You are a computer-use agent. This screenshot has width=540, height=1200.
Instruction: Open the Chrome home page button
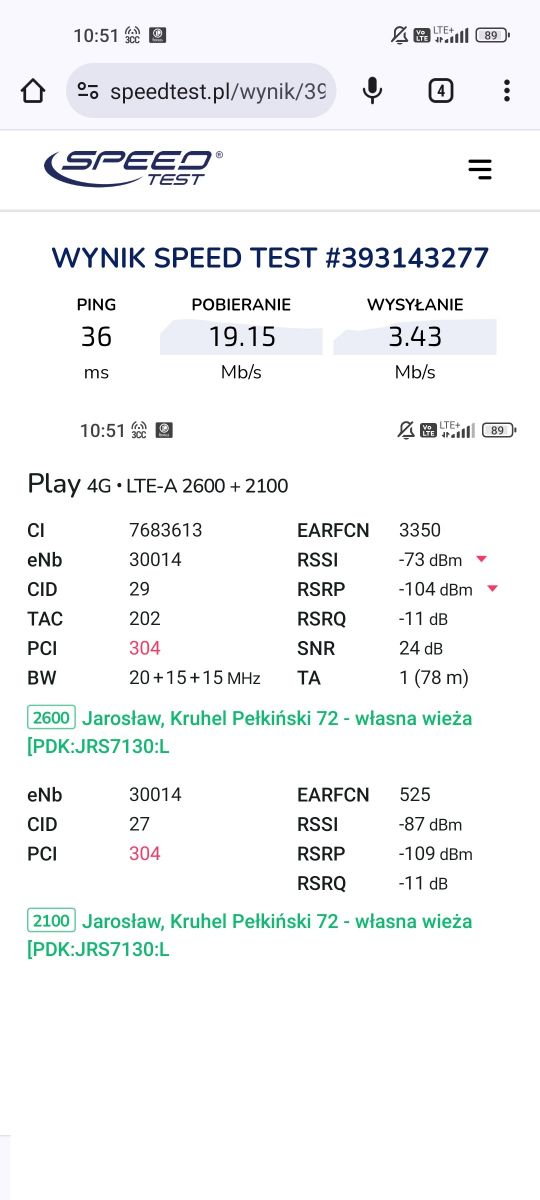tap(33, 91)
